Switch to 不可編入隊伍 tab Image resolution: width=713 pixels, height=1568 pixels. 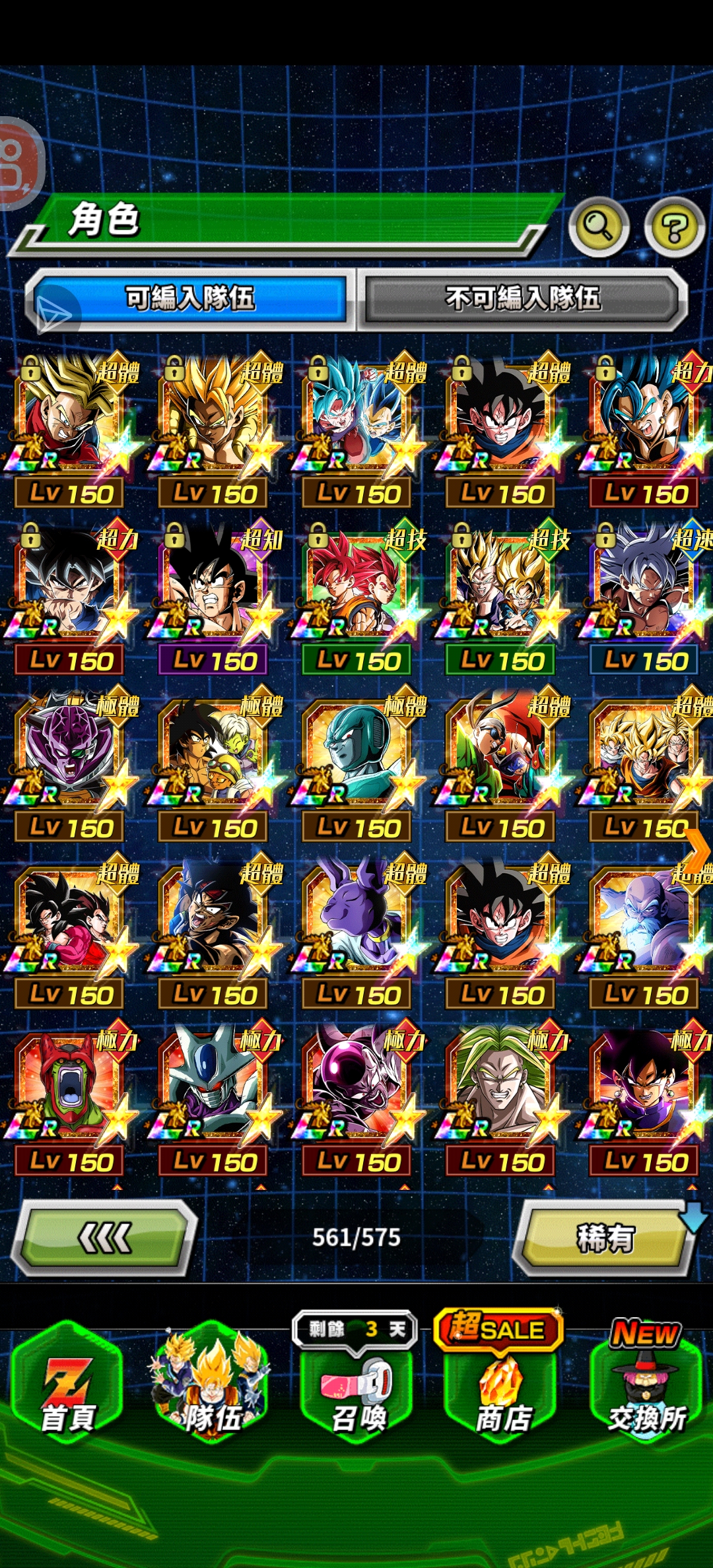coord(522,298)
